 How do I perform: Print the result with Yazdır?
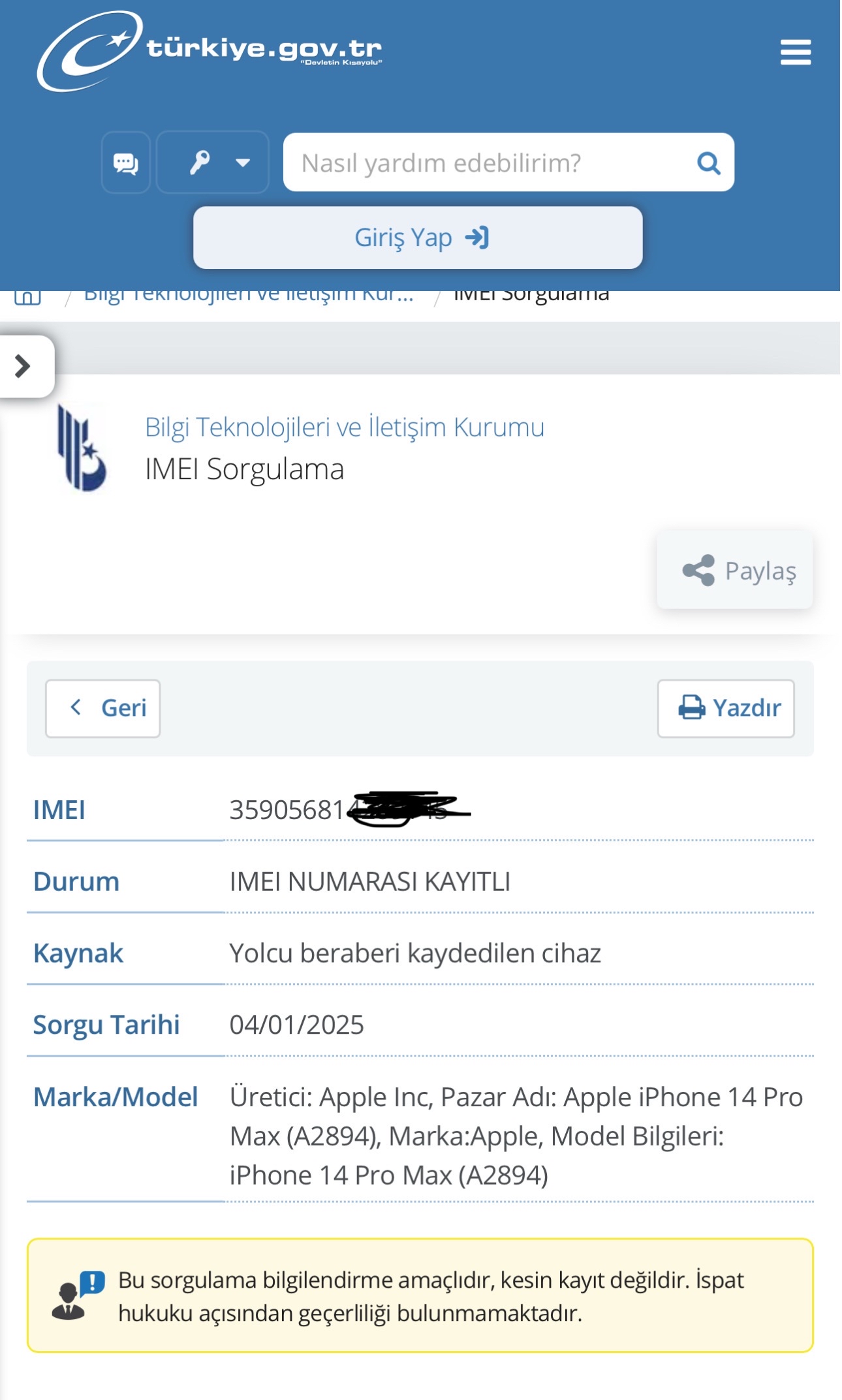pos(725,708)
